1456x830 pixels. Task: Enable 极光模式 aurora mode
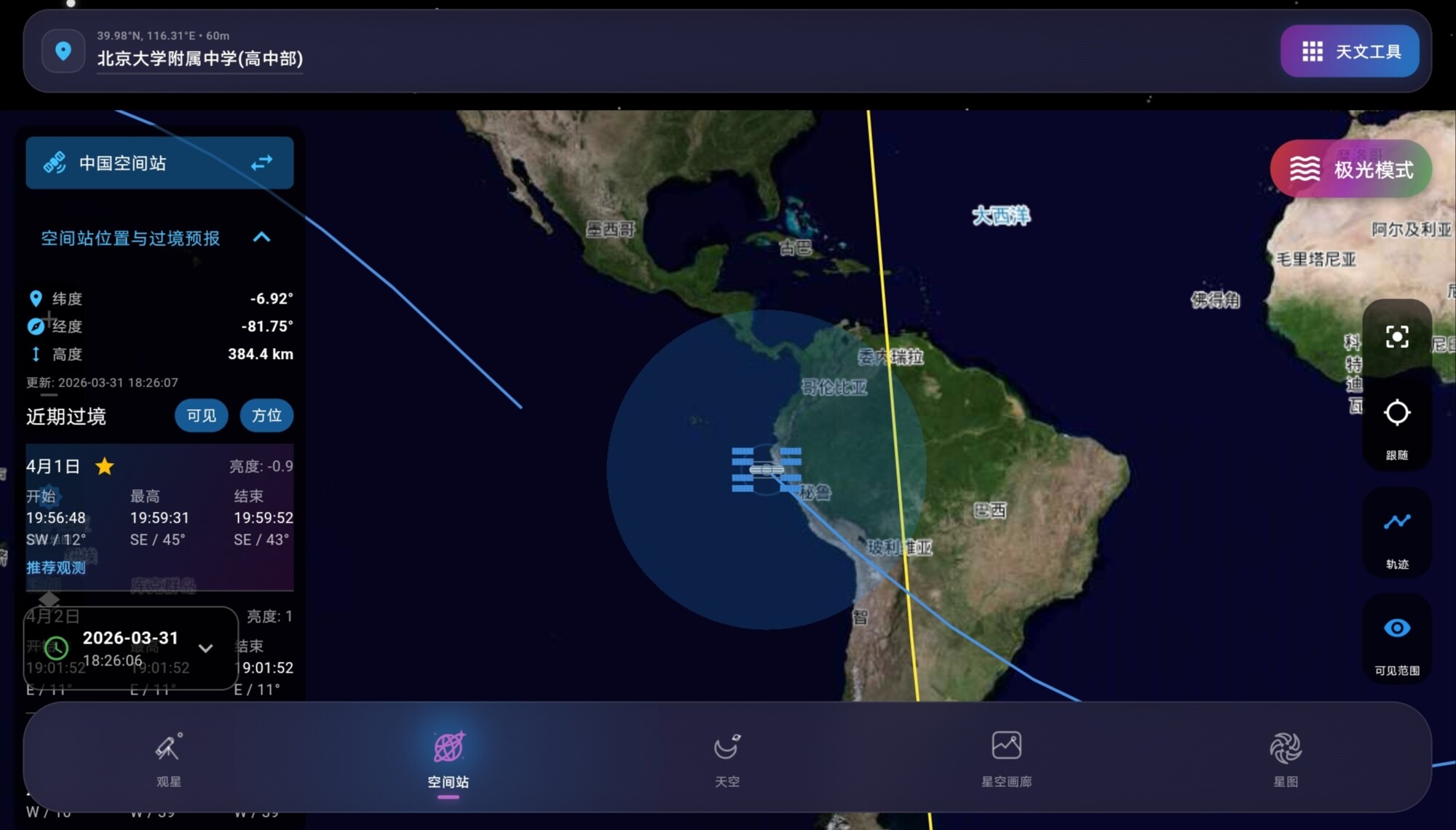point(1350,170)
